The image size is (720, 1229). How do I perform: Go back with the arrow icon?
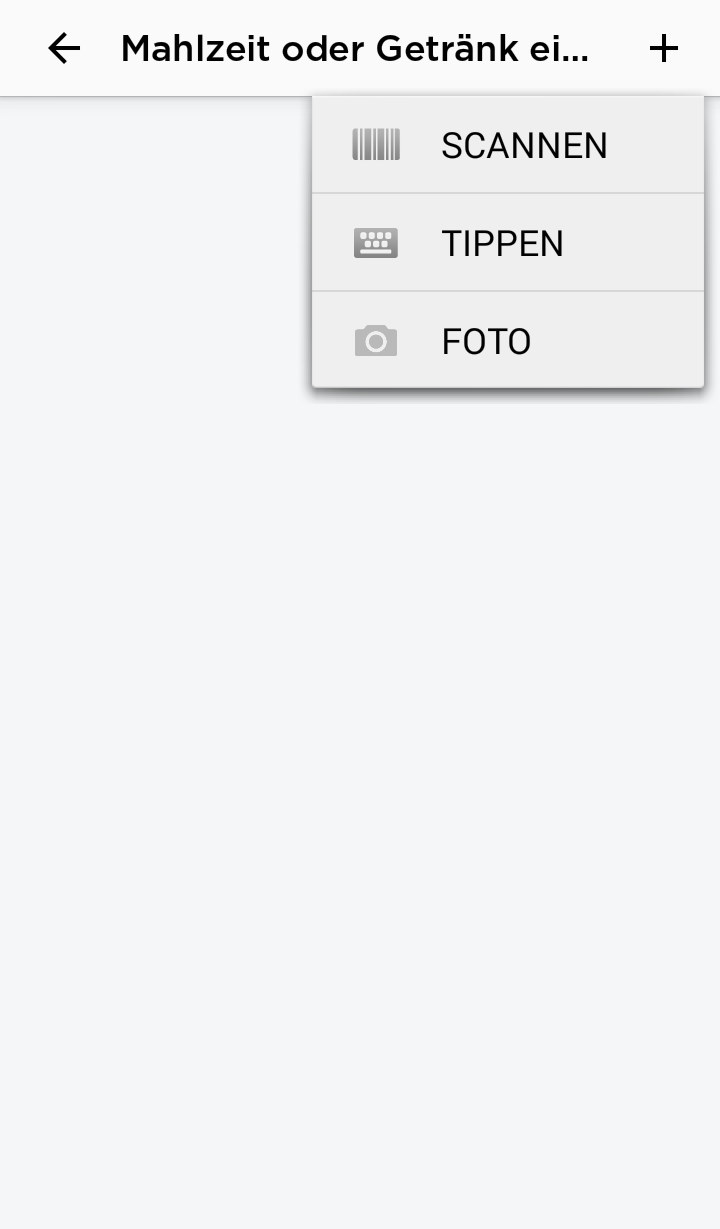pos(64,48)
